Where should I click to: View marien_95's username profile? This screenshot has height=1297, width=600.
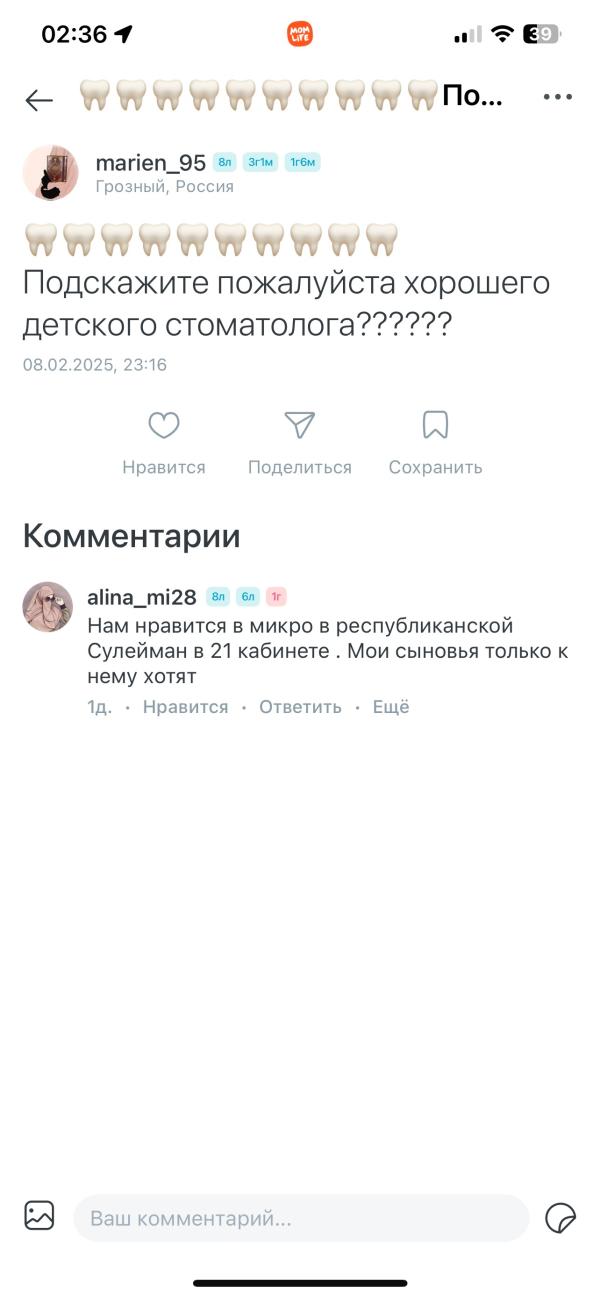coord(150,163)
